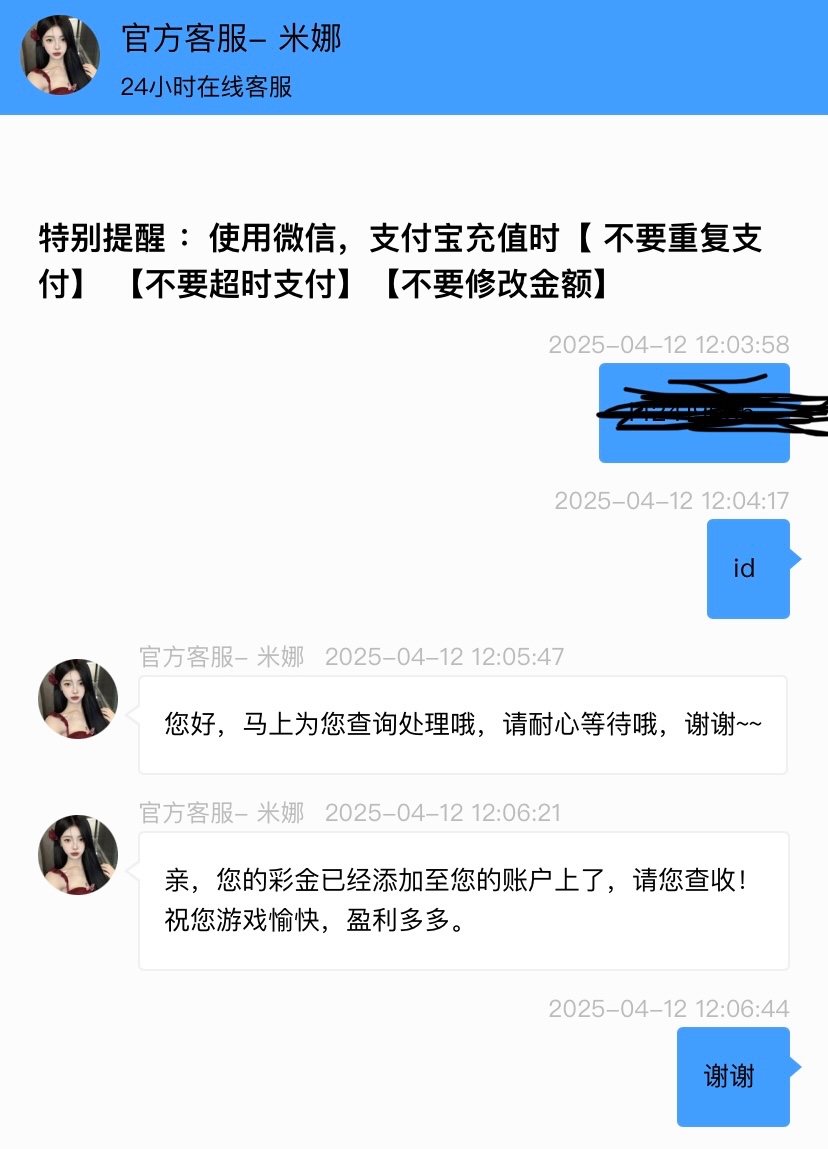
Task: Tap the avatar beside the 彩金已经添加 message
Action: 78,855
